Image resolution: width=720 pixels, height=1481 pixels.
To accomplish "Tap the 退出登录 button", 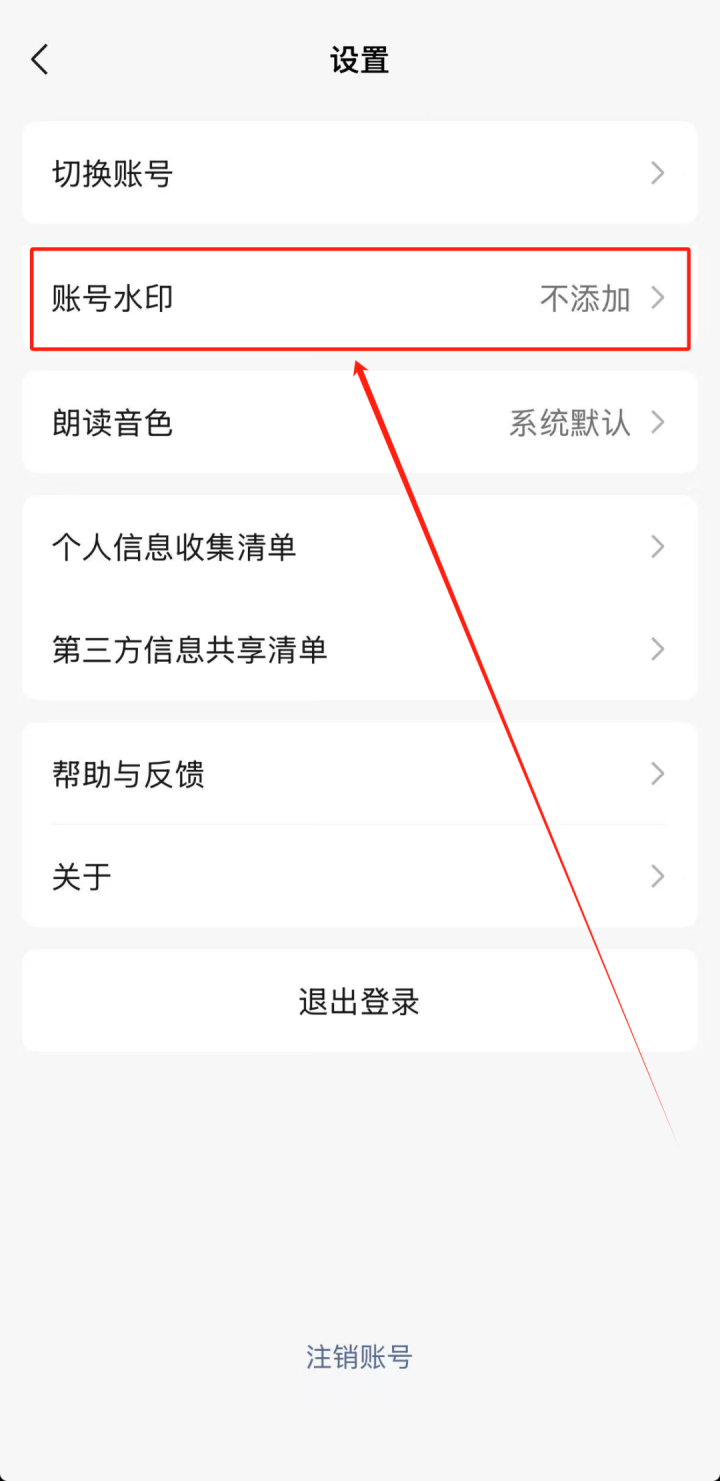I will pos(360,1001).
